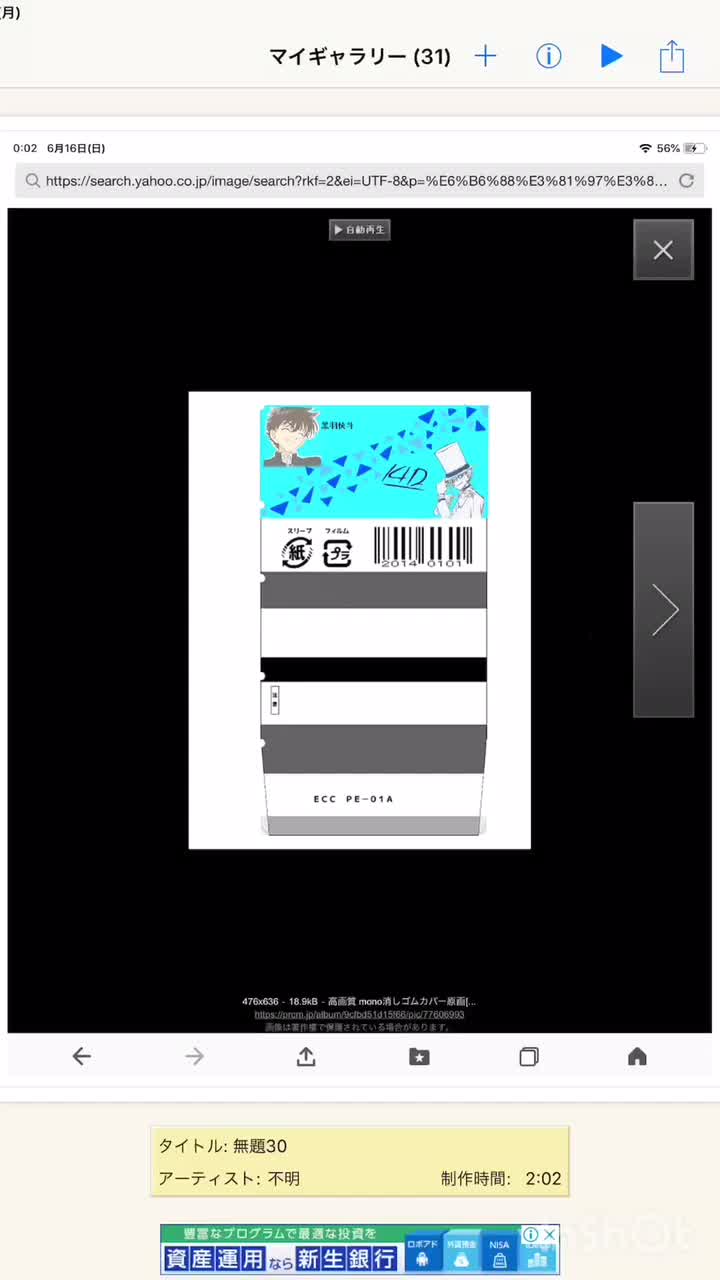Play the drawing process video

pos(611,57)
